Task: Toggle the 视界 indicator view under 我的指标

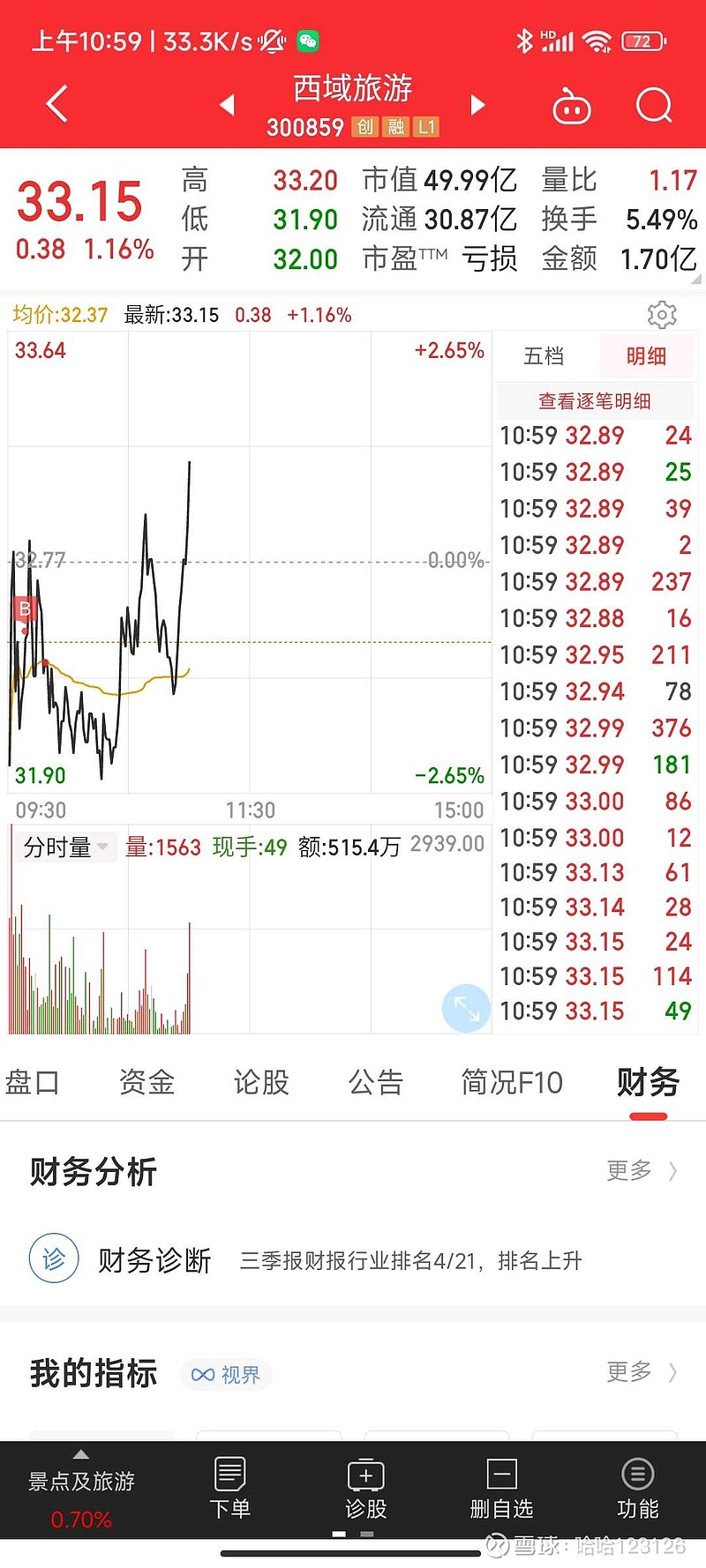Action: pos(226,1374)
